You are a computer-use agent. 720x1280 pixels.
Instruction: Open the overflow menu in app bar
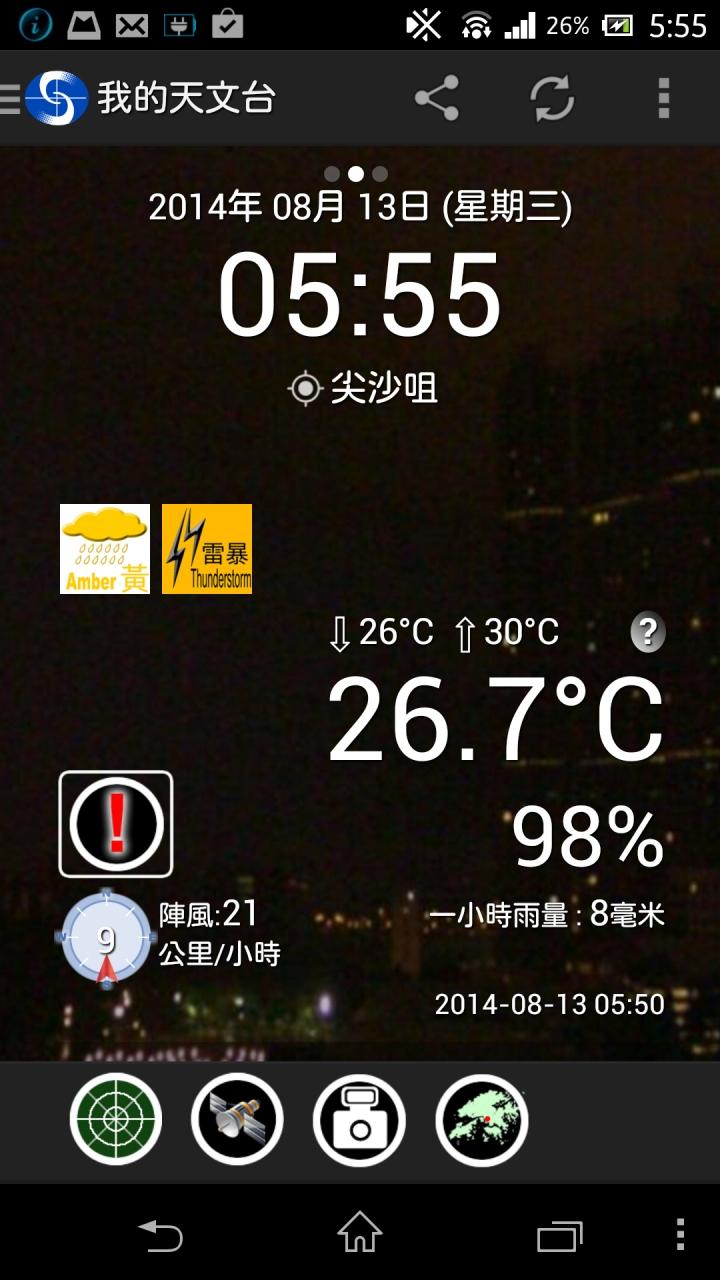coord(663,98)
